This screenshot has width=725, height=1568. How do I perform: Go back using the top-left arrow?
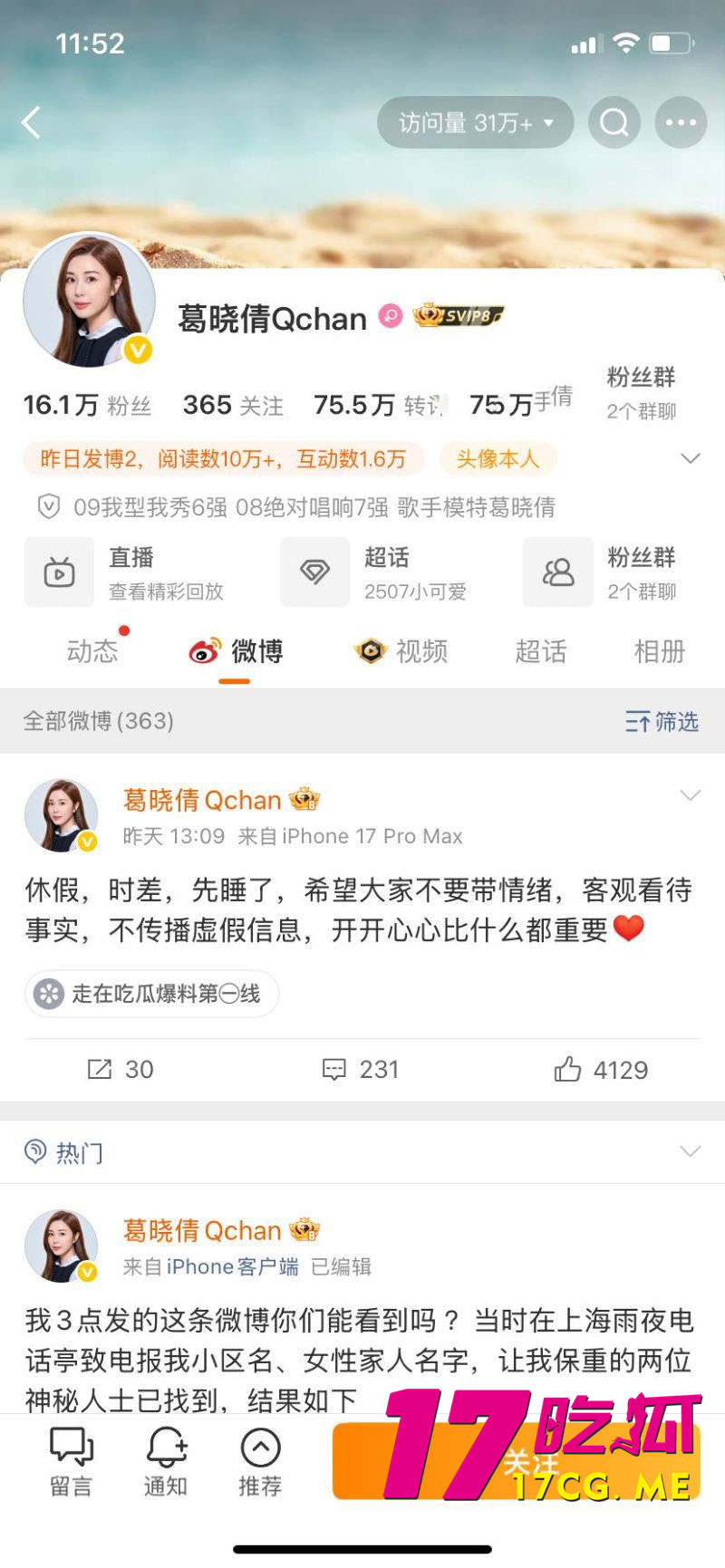click(x=32, y=122)
